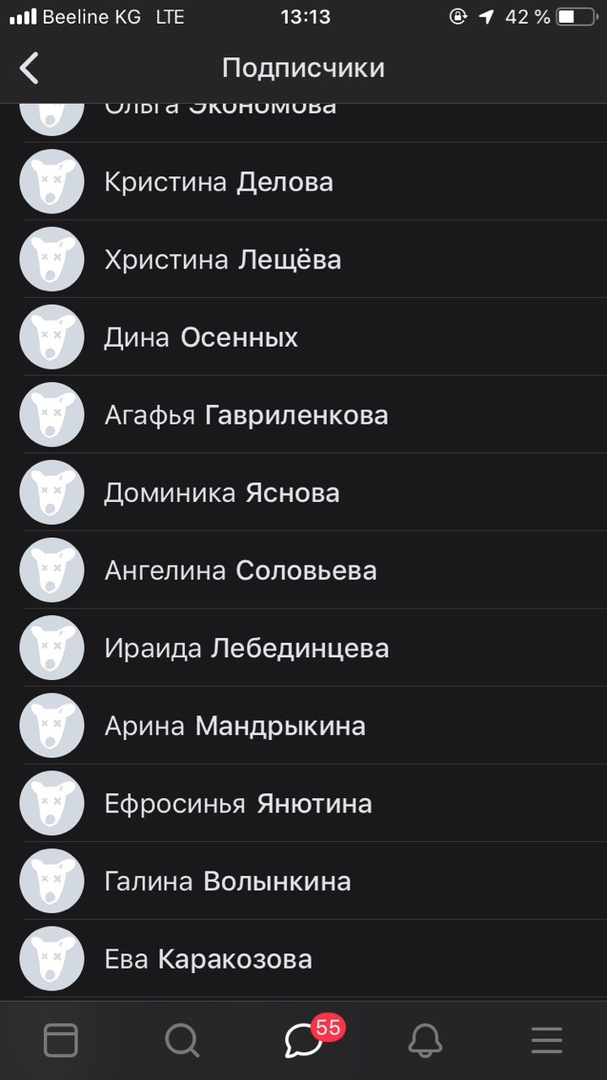This screenshot has width=607, height=1080.
Task: Open Дина Осенных's profile
Action: click(x=200, y=338)
